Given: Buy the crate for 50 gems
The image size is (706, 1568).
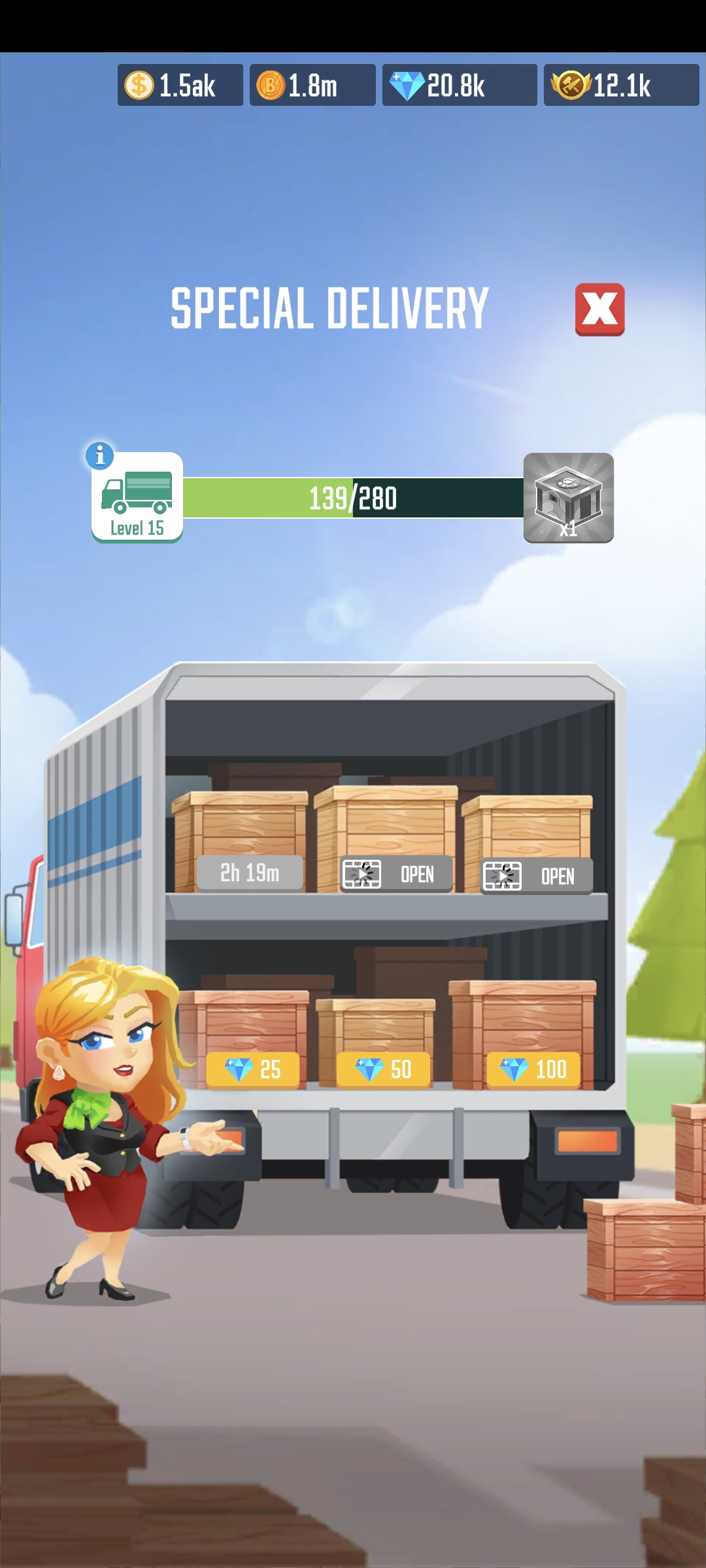Looking at the screenshot, I should [384, 1070].
